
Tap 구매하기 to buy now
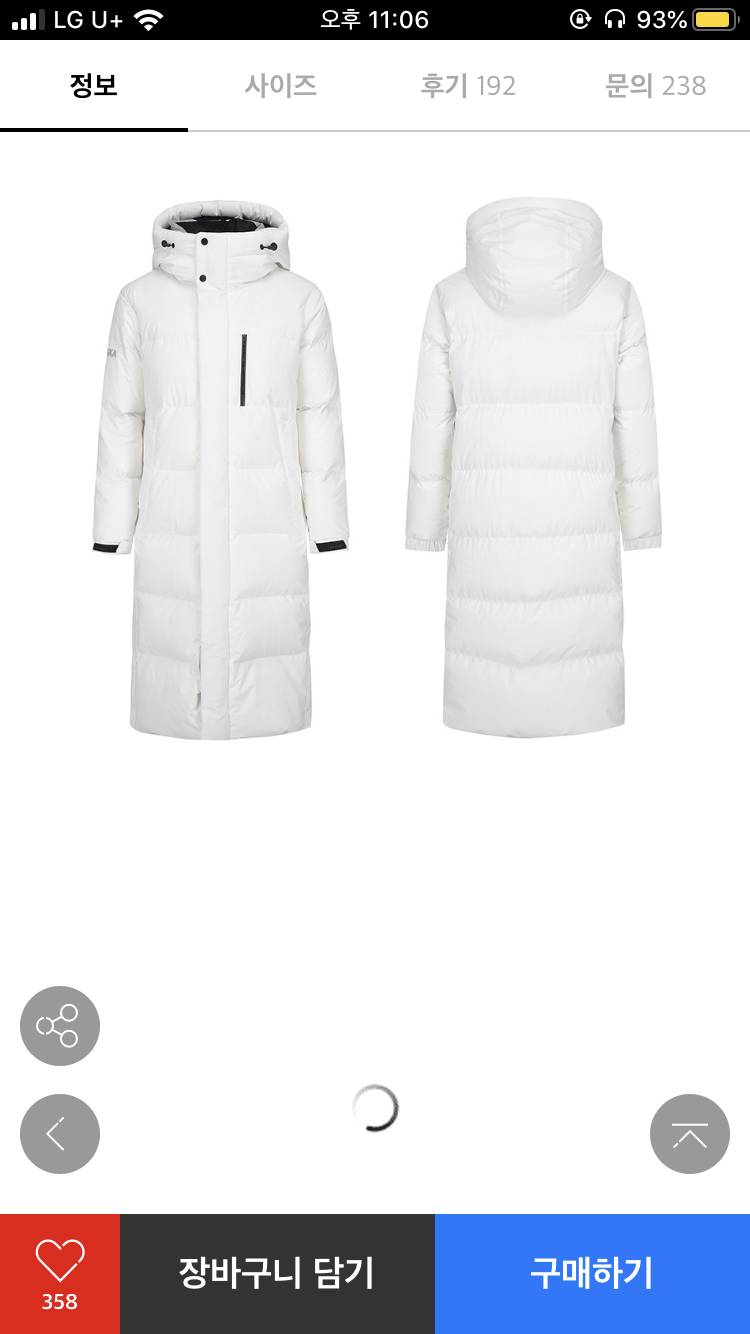[x=592, y=1273]
